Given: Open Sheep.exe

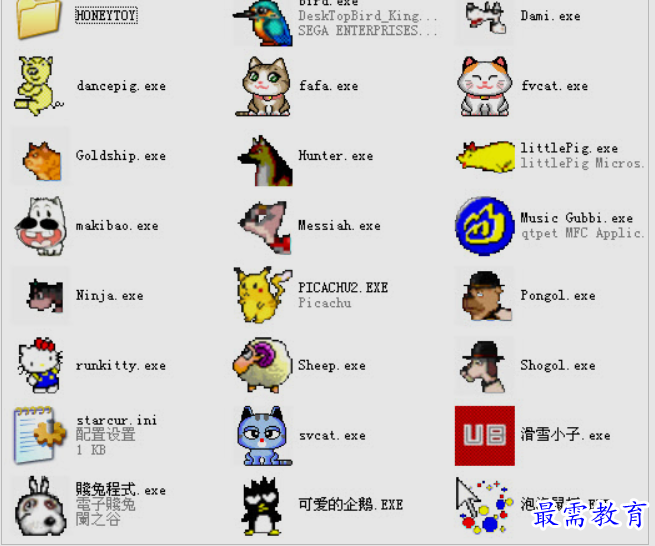Looking at the screenshot, I should tap(263, 365).
